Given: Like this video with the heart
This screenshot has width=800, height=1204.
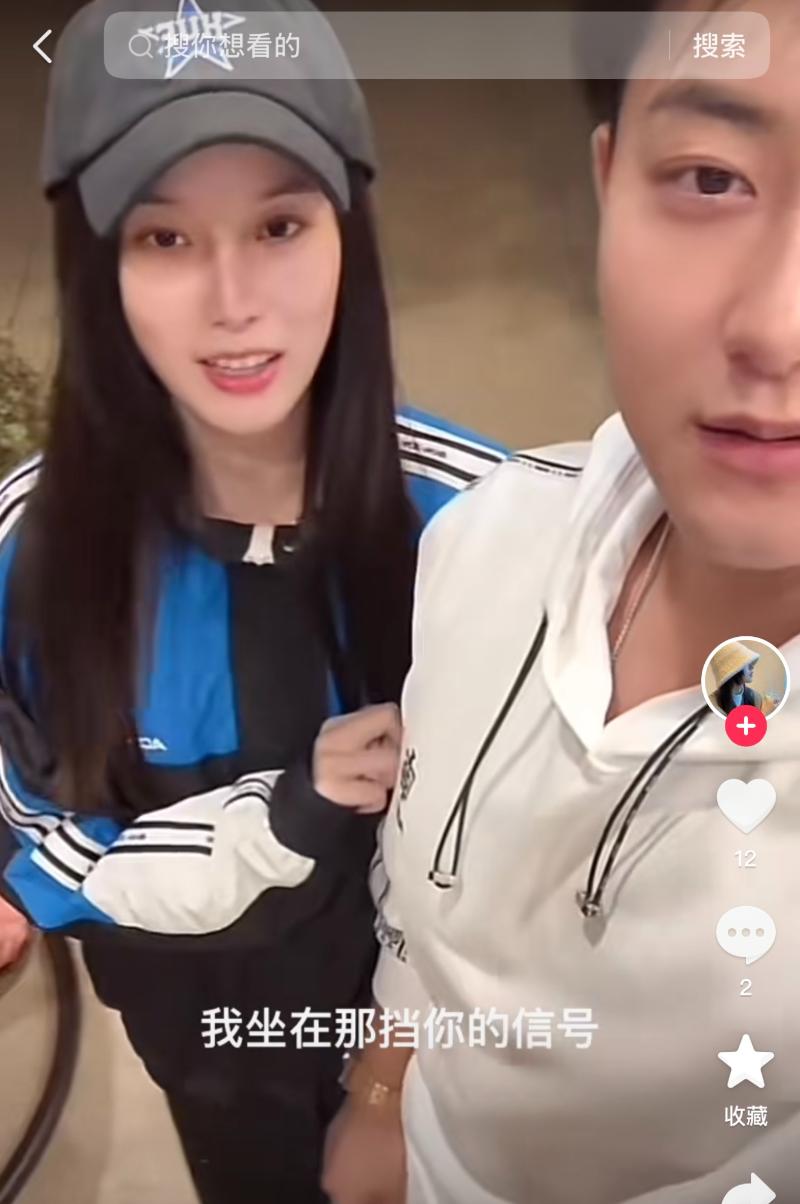Looking at the screenshot, I should (745, 806).
